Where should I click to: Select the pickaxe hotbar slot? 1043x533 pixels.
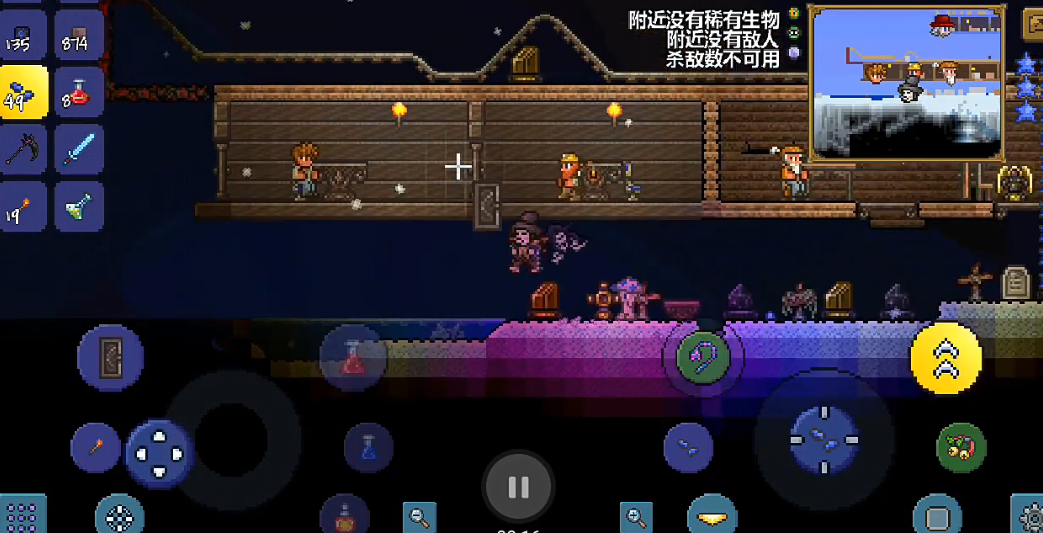tap(23, 150)
